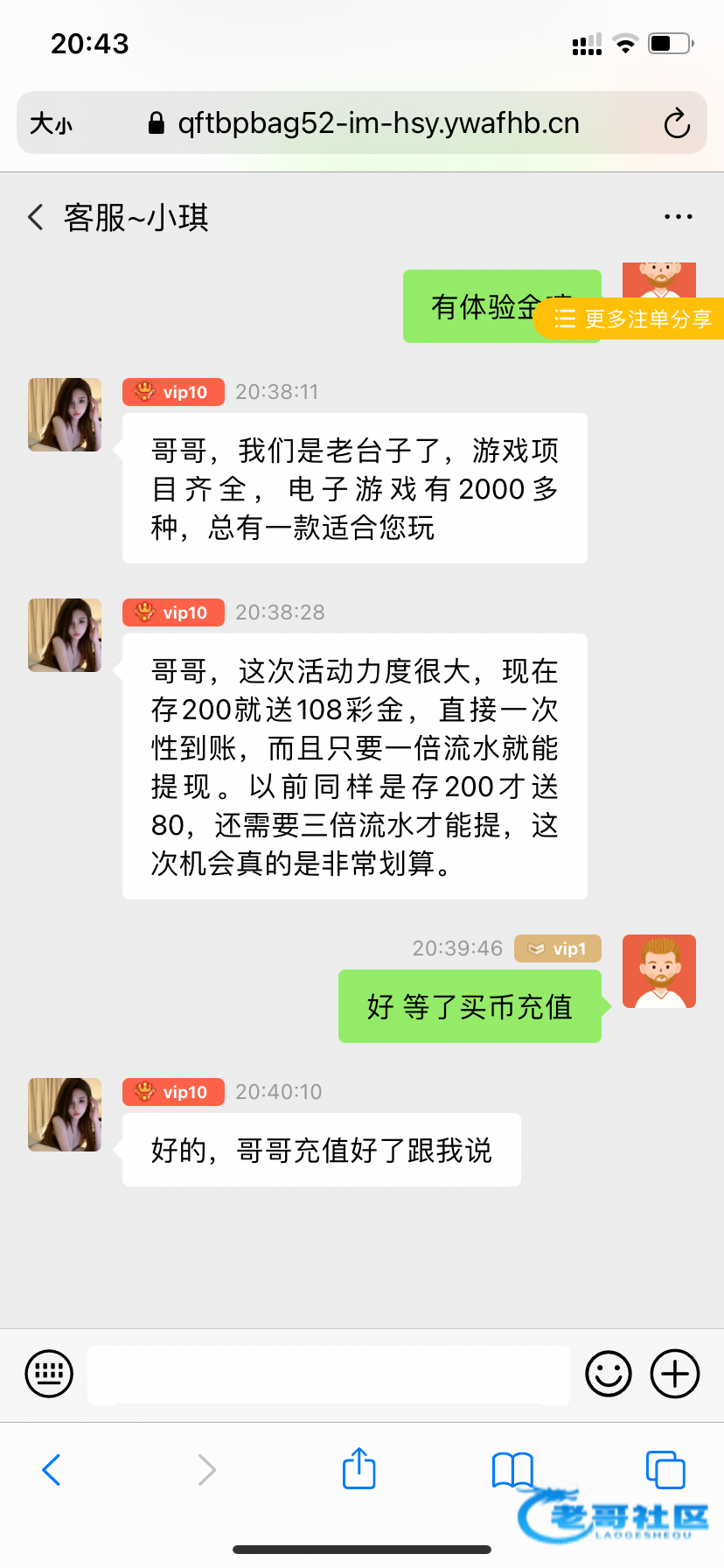Switch to keyboard input icon
Screen dimensions: 724x1568
click(x=49, y=1374)
